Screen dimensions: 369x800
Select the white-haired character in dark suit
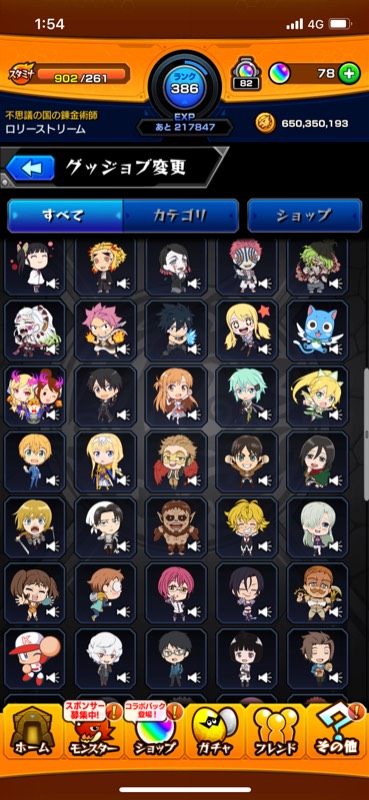point(105,659)
